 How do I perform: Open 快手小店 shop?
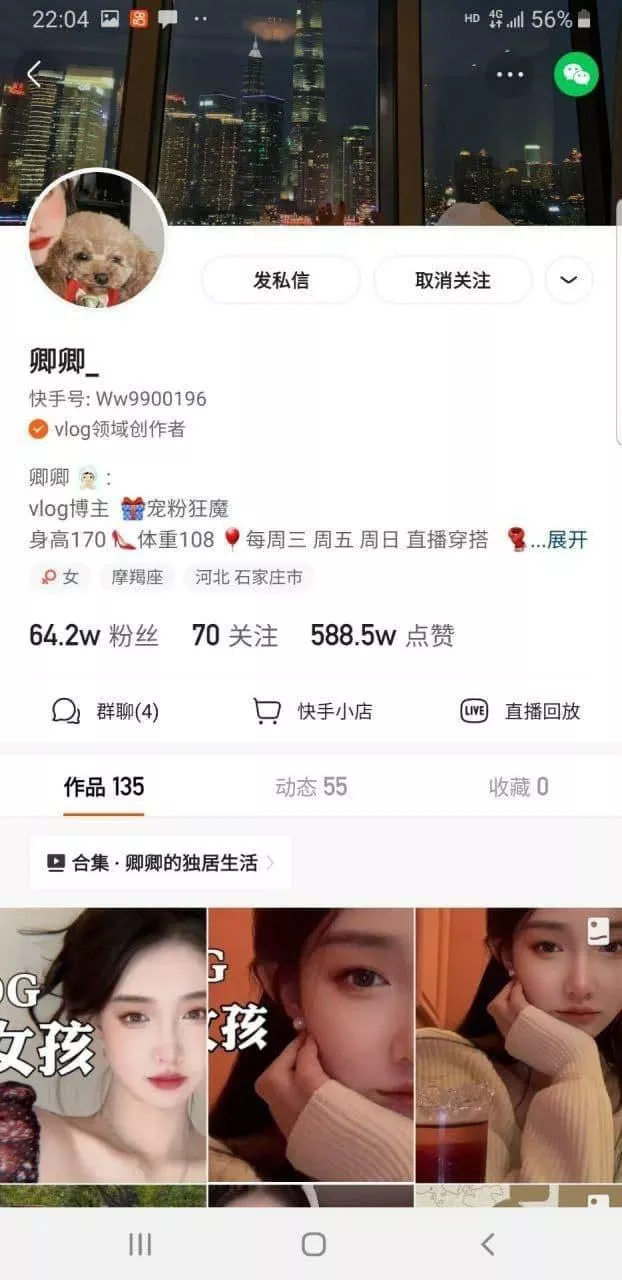pos(313,712)
